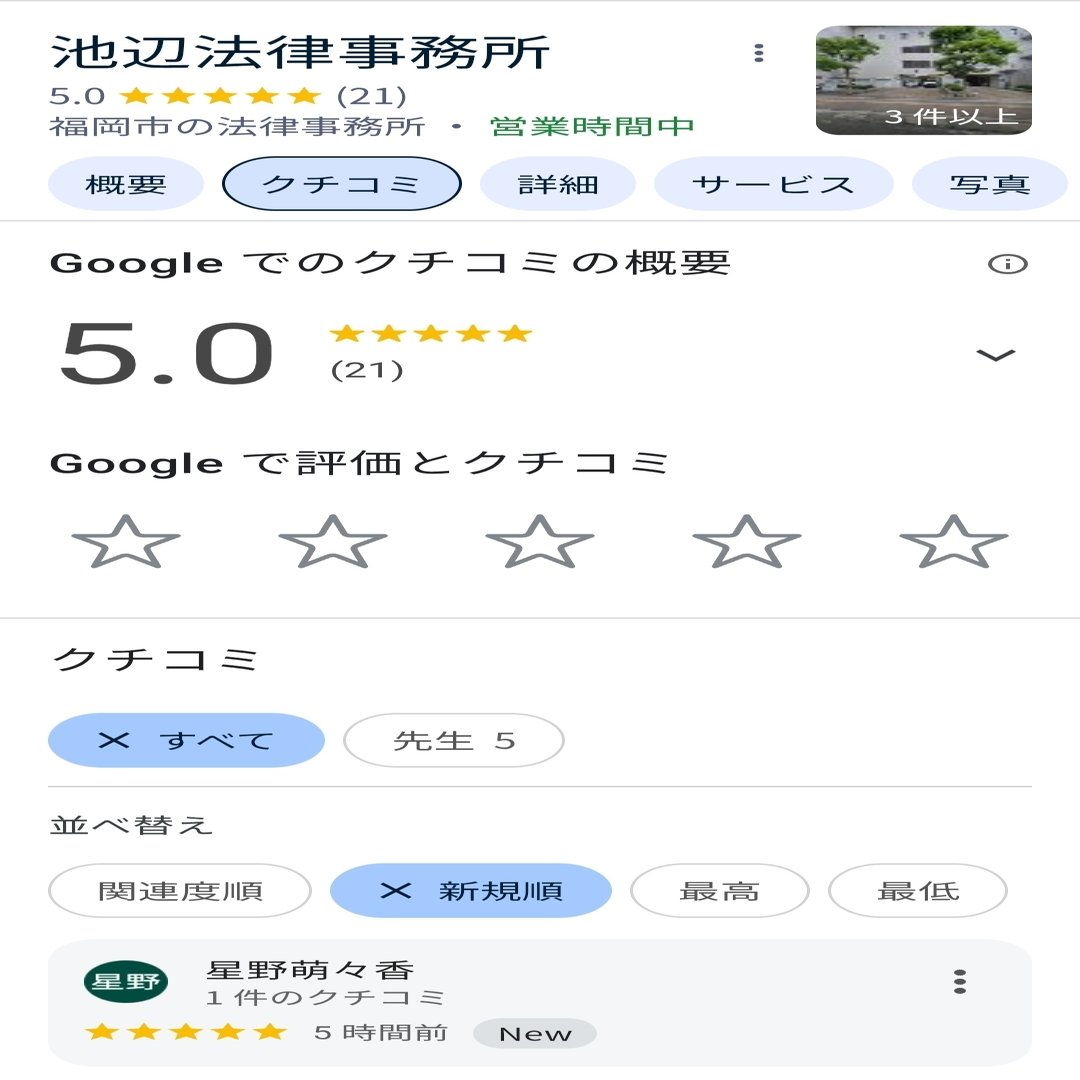Filter reviews by 先生 5 chip
Screen dimensions: 1080x1080
pyautogui.click(x=453, y=741)
